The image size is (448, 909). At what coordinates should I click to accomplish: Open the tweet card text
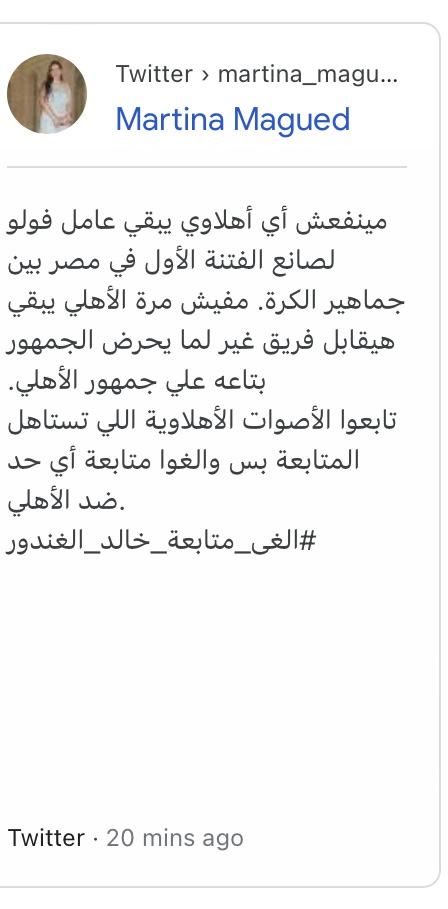206,381
